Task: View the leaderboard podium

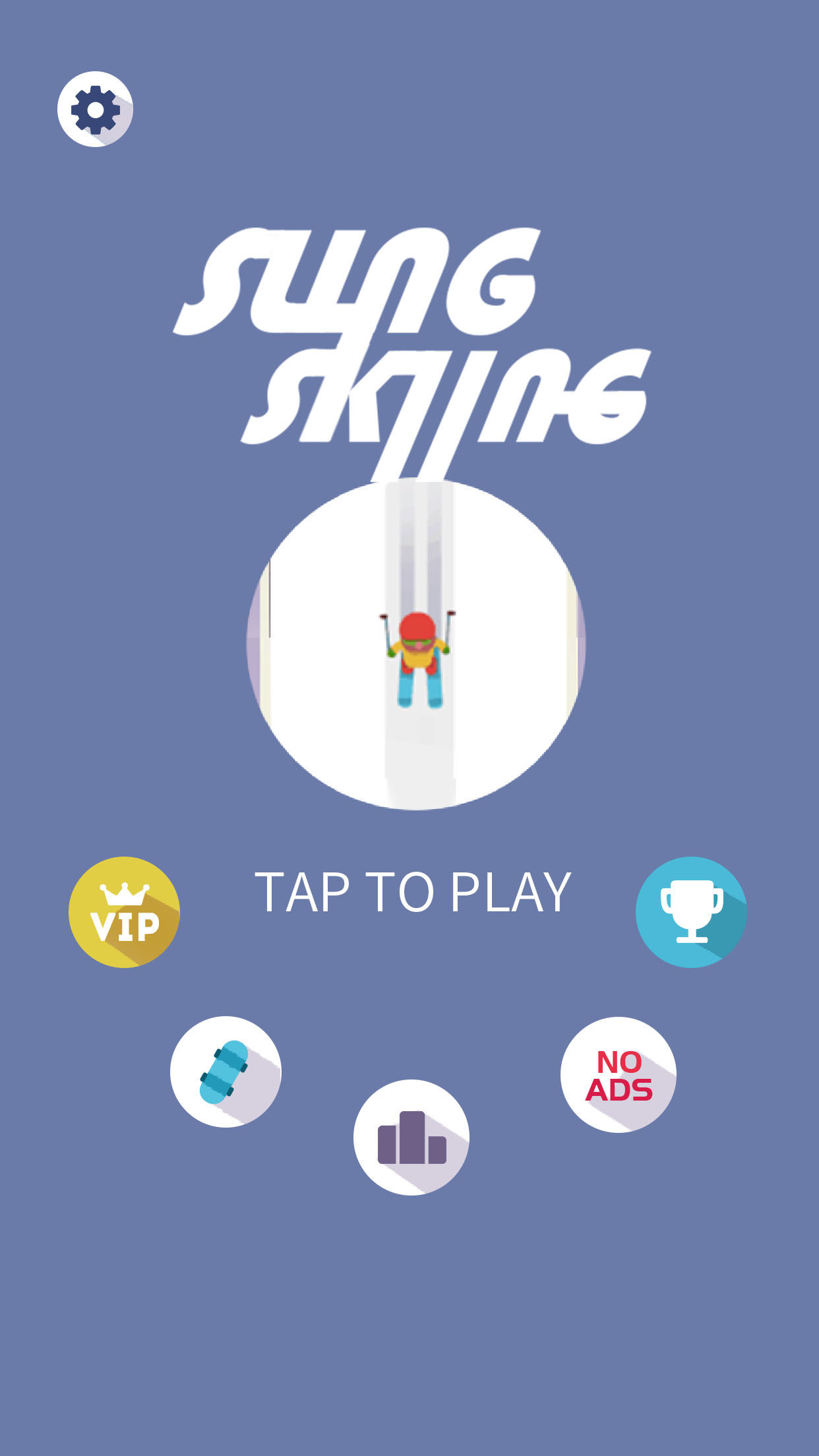Action: point(411,1137)
